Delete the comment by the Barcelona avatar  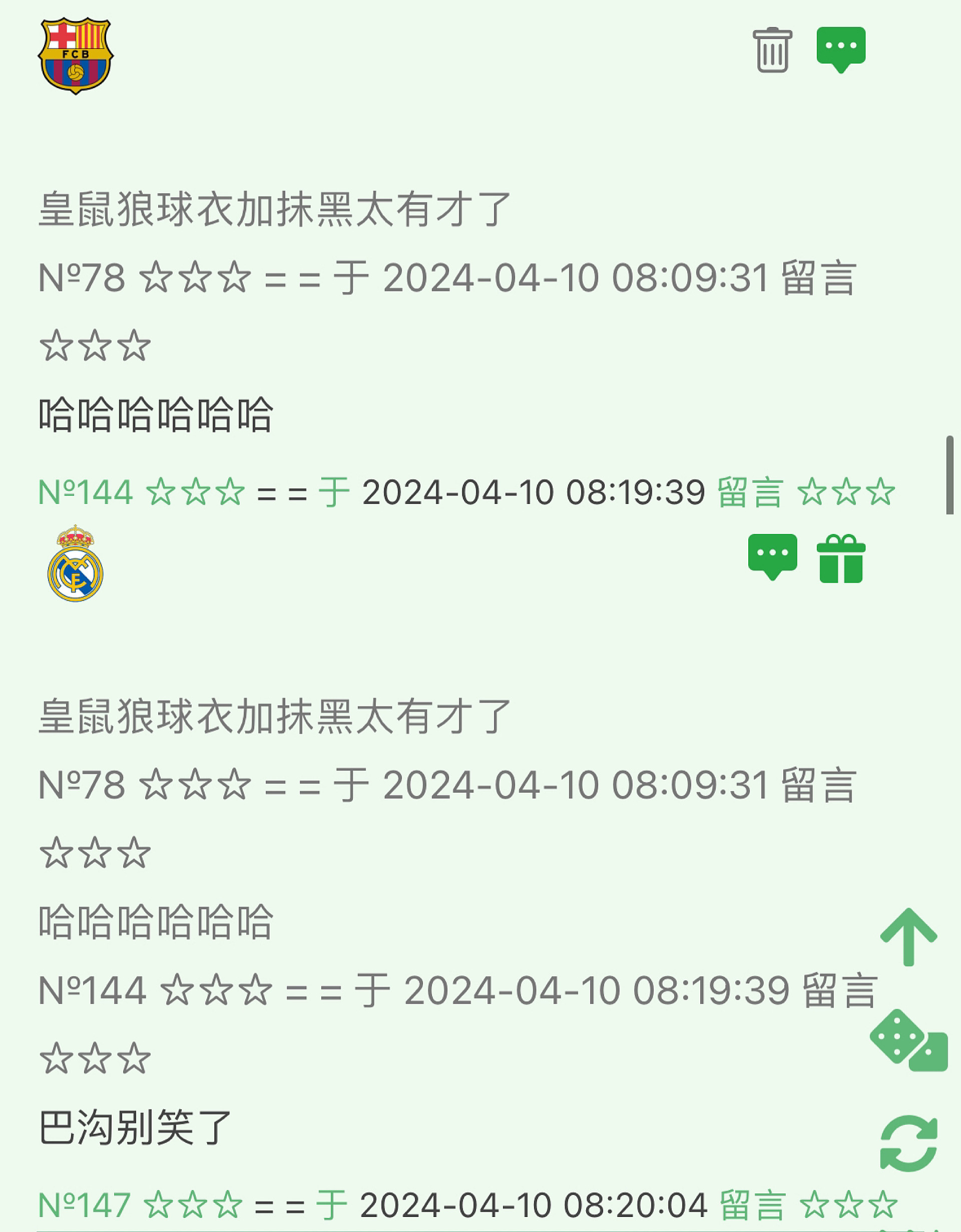[772, 50]
